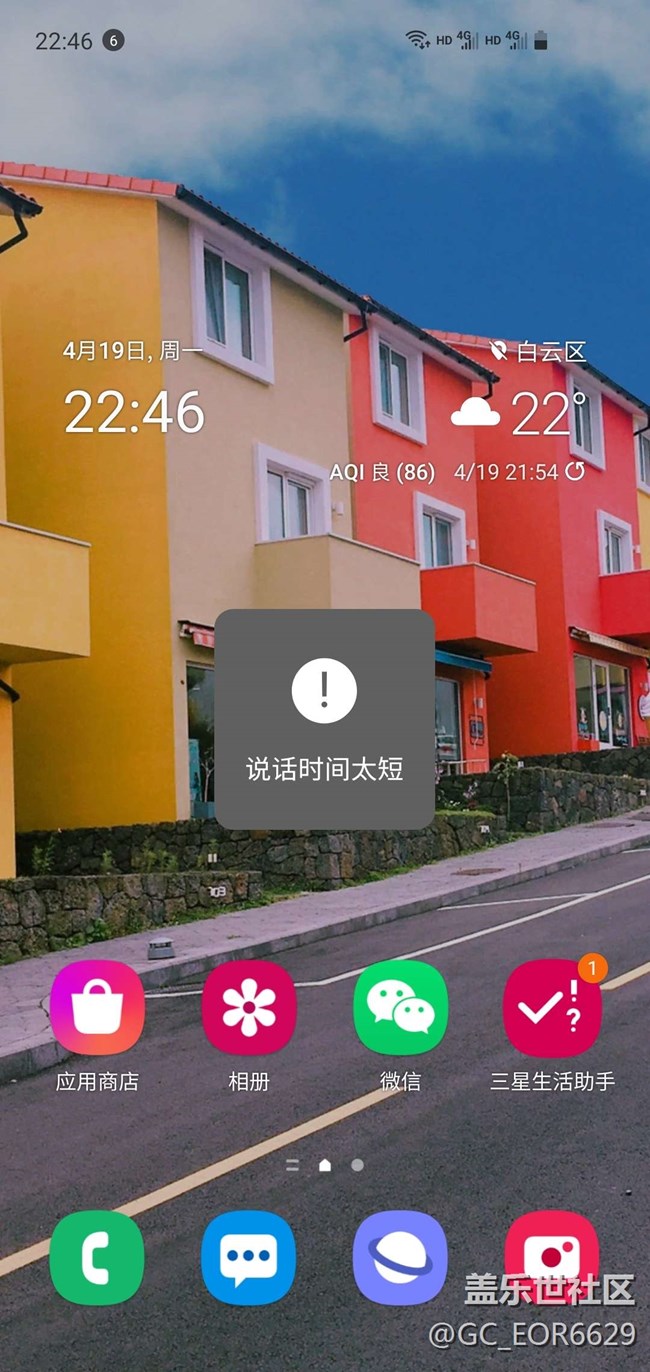Open the 相册 gallery app
Viewport: 650px width, 1372px height.
click(249, 1008)
